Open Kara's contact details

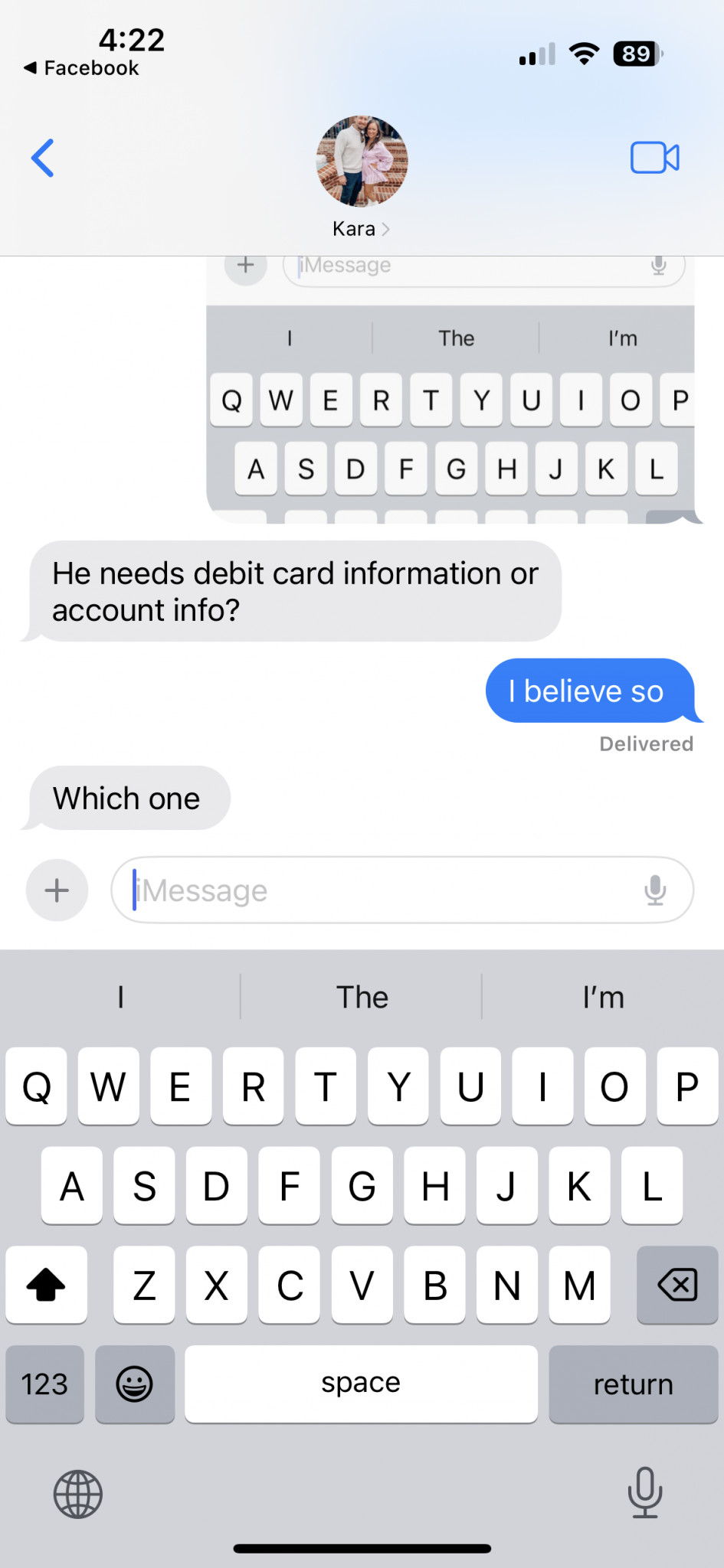[362, 178]
